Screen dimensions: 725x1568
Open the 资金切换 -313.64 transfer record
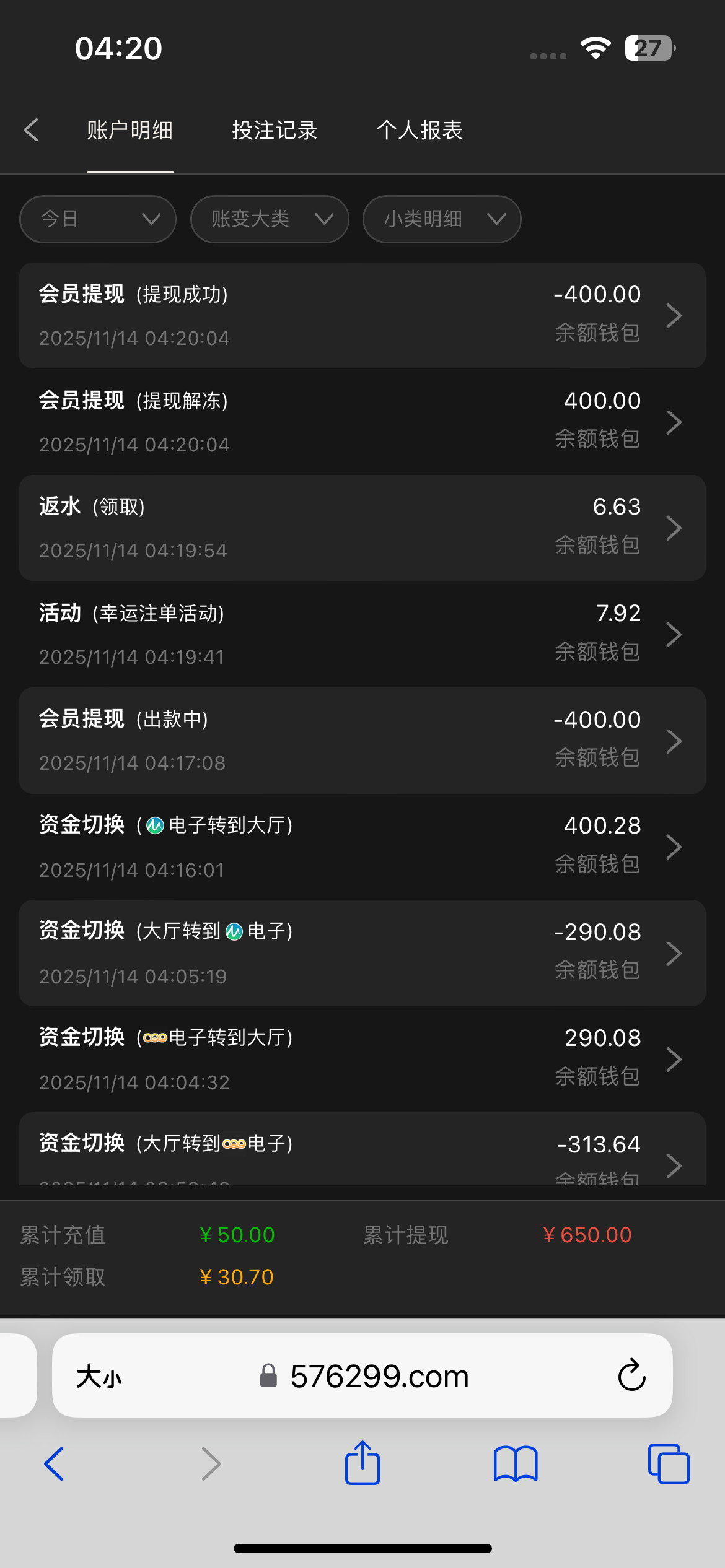[362, 1153]
